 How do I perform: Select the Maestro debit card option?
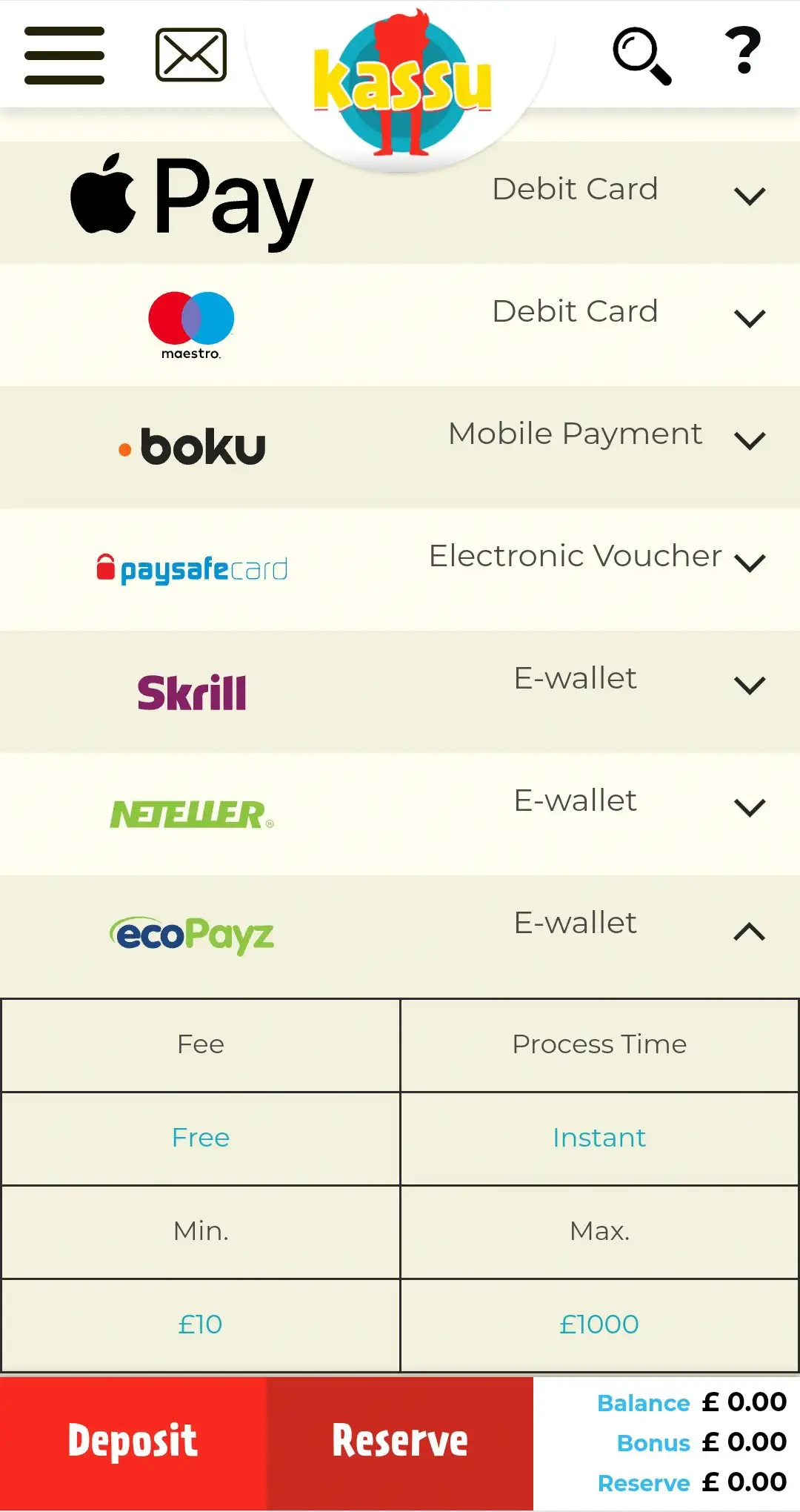(x=193, y=322)
